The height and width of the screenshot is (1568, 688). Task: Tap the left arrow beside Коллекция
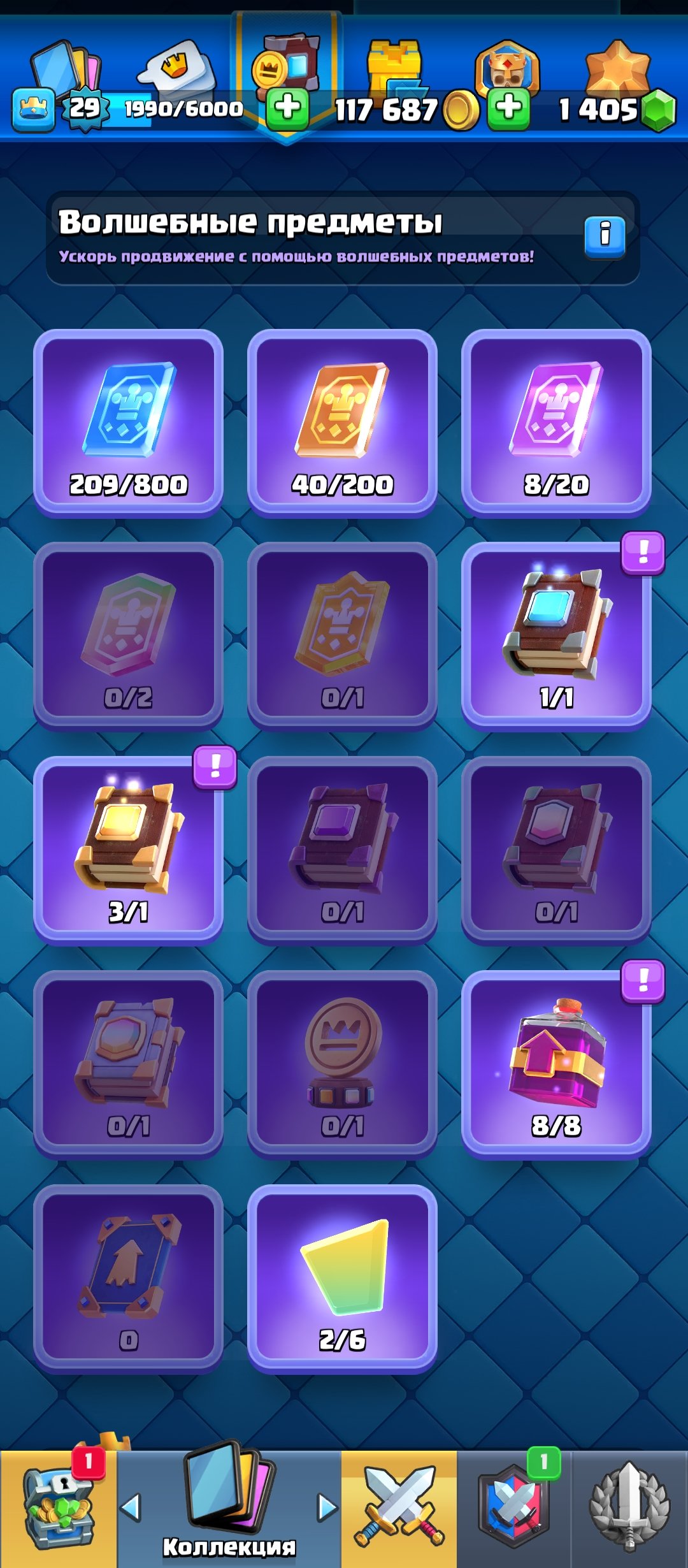point(131,1508)
